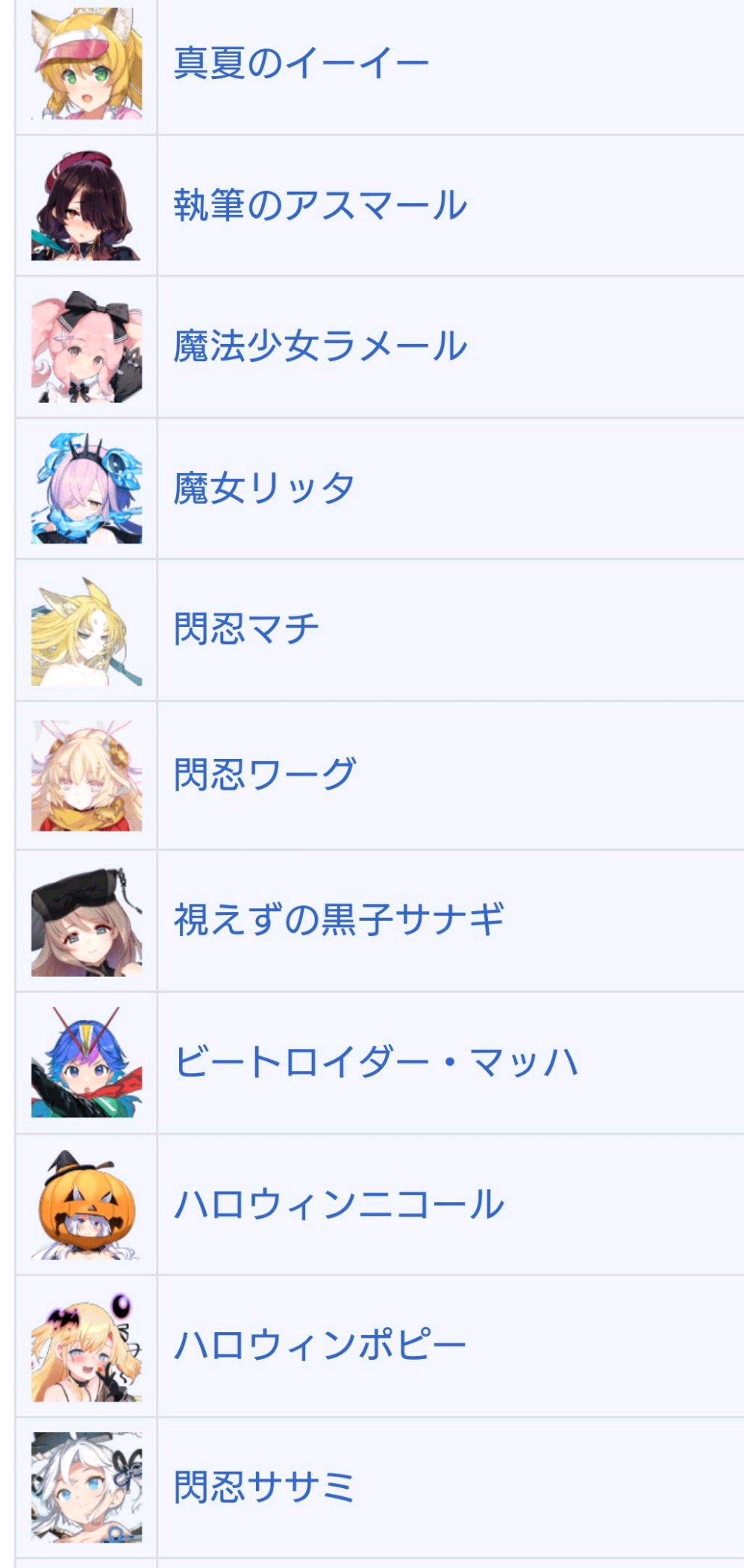Open the 魔法少女ラメール link
This screenshot has height=1568, width=744.
(x=320, y=346)
